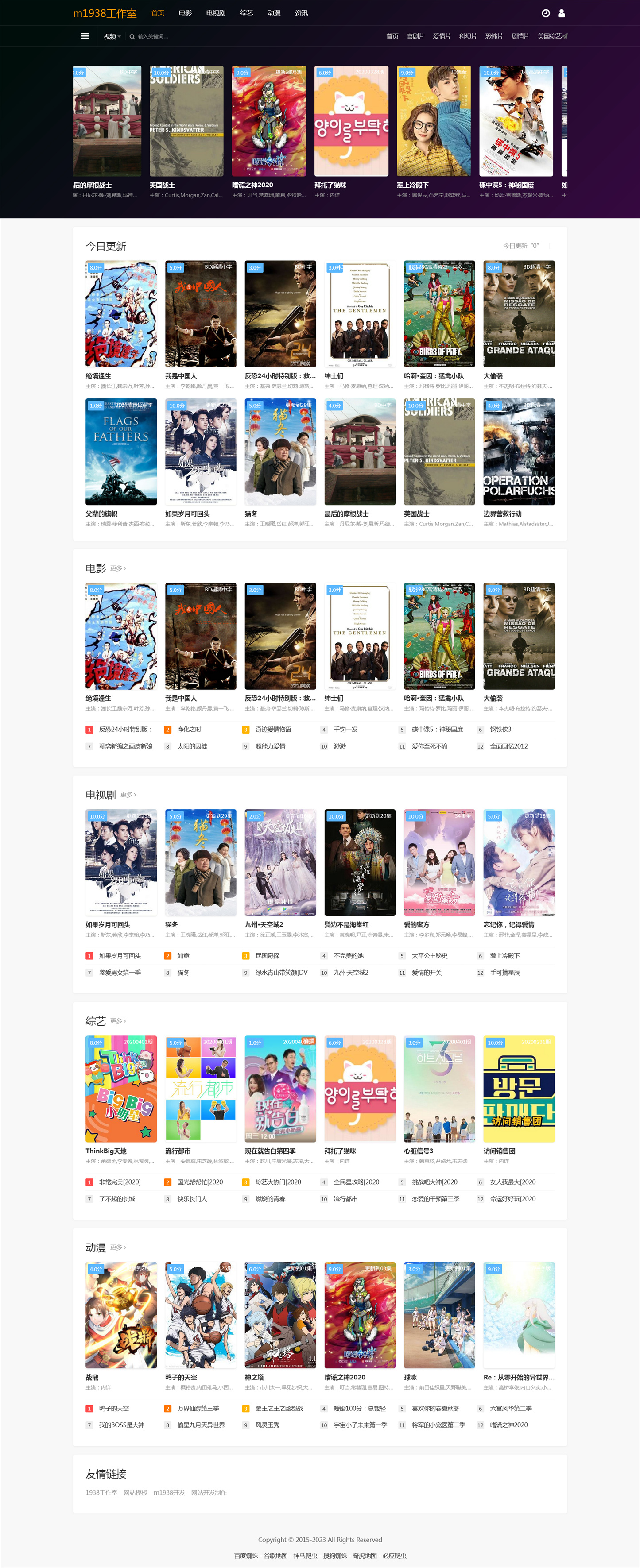Open the hamburger menu button
This screenshot has height=1568, width=640.
85,36
